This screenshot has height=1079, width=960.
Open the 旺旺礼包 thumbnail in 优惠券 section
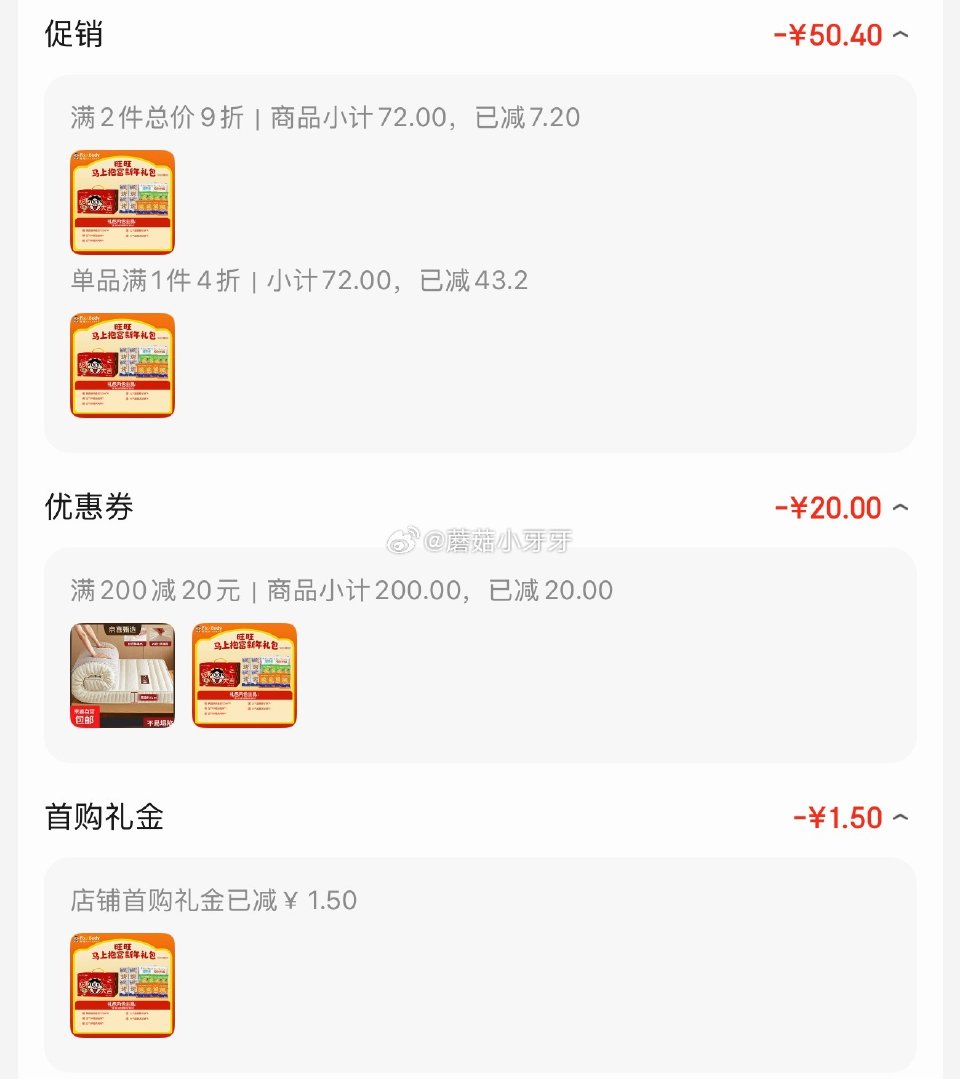[x=243, y=674]
